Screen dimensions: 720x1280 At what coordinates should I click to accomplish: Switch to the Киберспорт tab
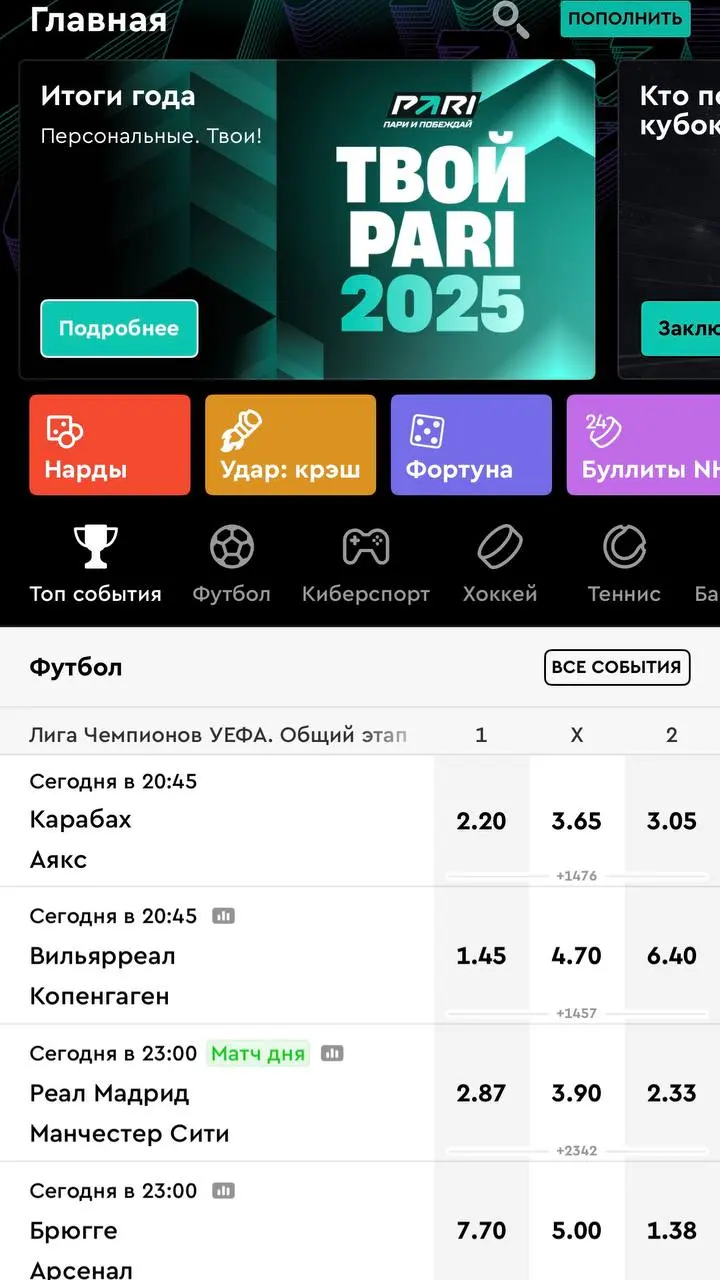[x=366, y=565]
